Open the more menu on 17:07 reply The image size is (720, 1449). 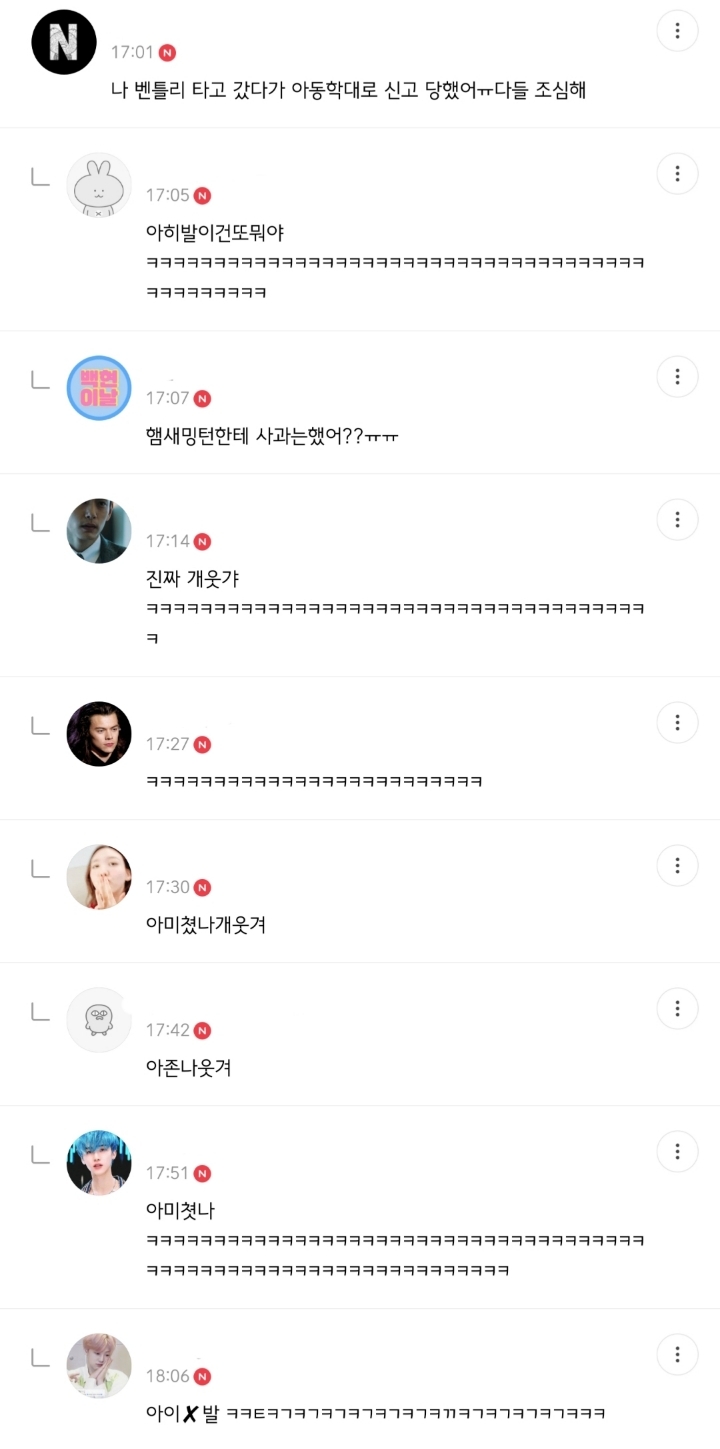pyautogui.click(x=677, y=377)
